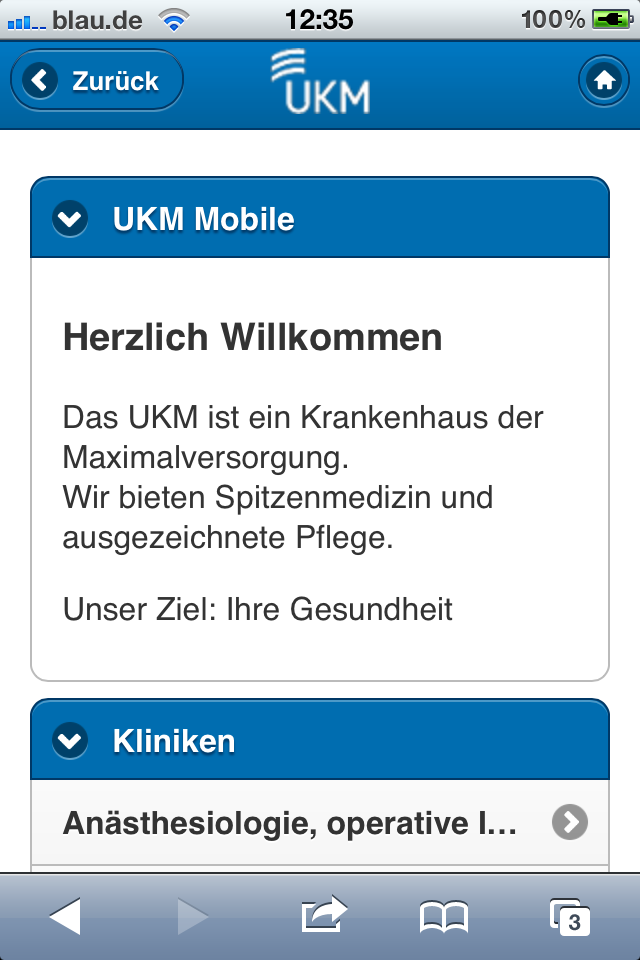Collapse the UKM Mobile section

pos(71,219)
